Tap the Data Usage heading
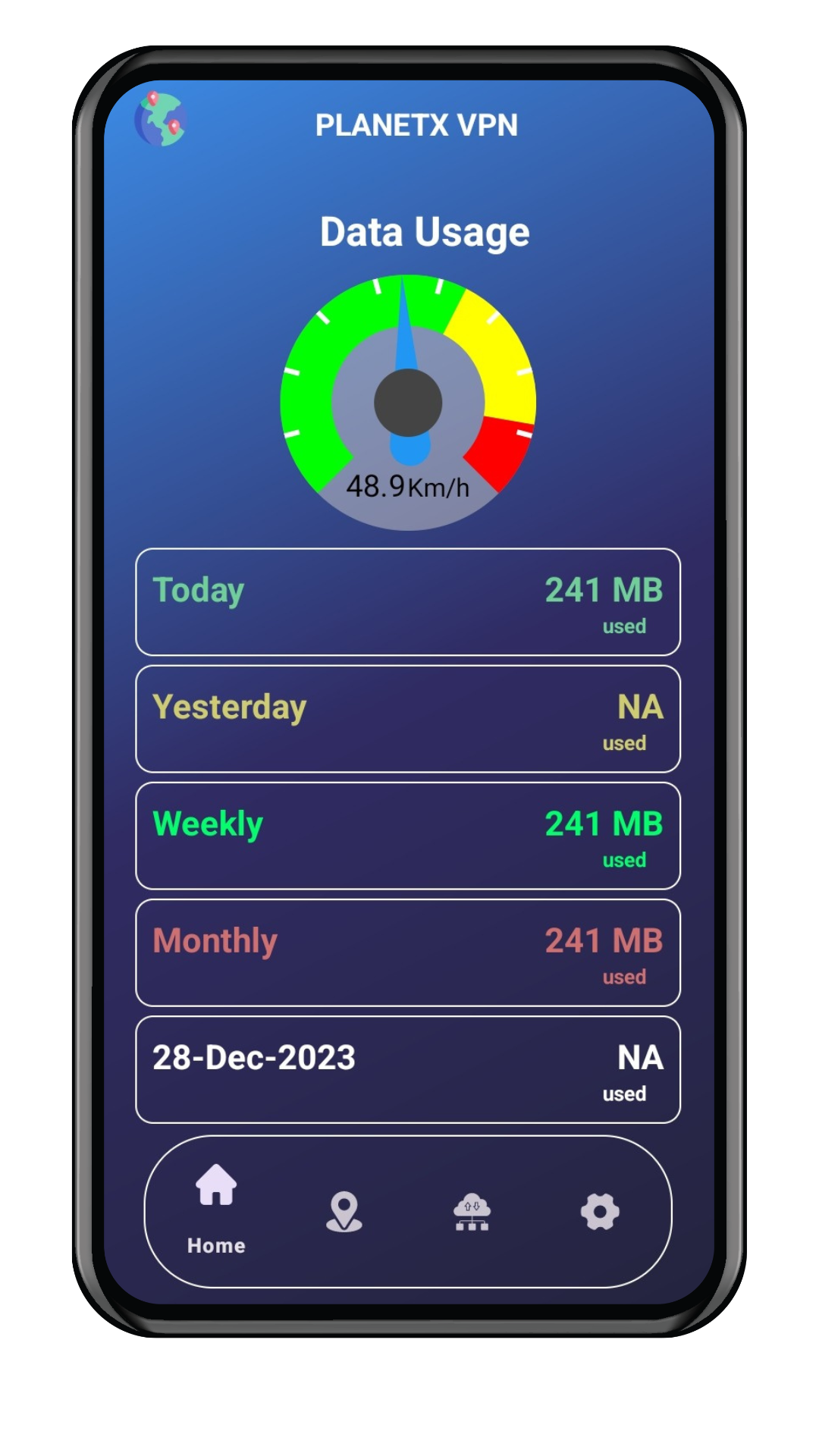 [x=424, y=231]
